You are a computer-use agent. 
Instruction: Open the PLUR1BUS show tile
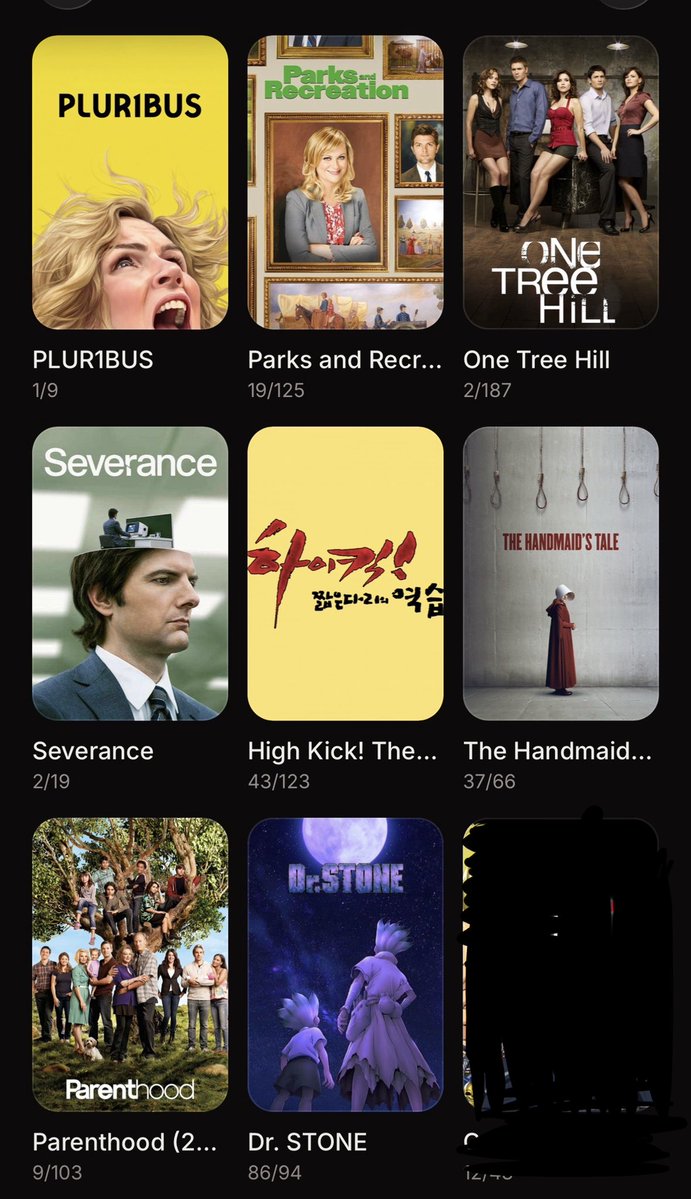coord(130,182)
